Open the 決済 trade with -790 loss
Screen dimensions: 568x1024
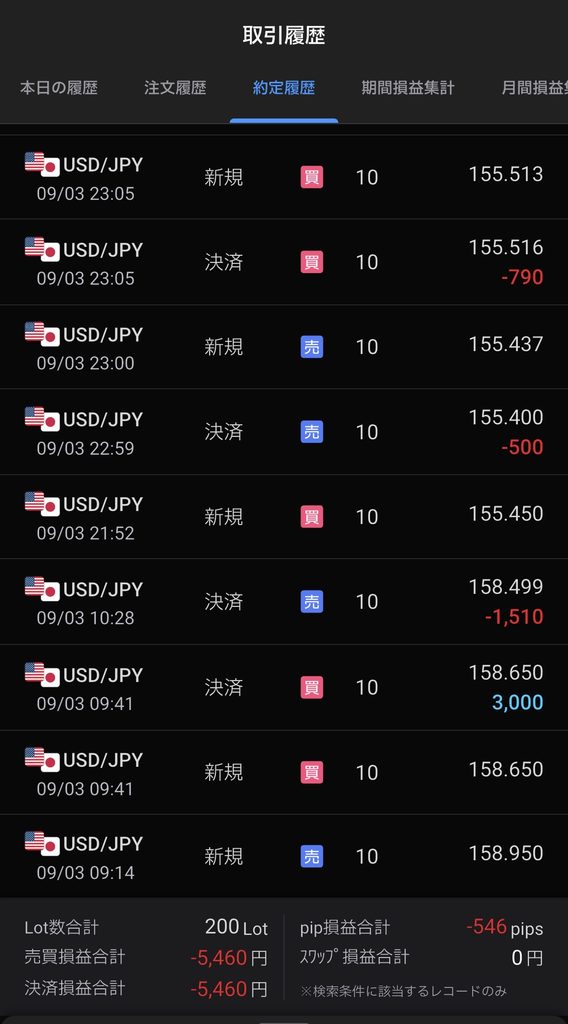pyautogui.click(x=284, y=262)
